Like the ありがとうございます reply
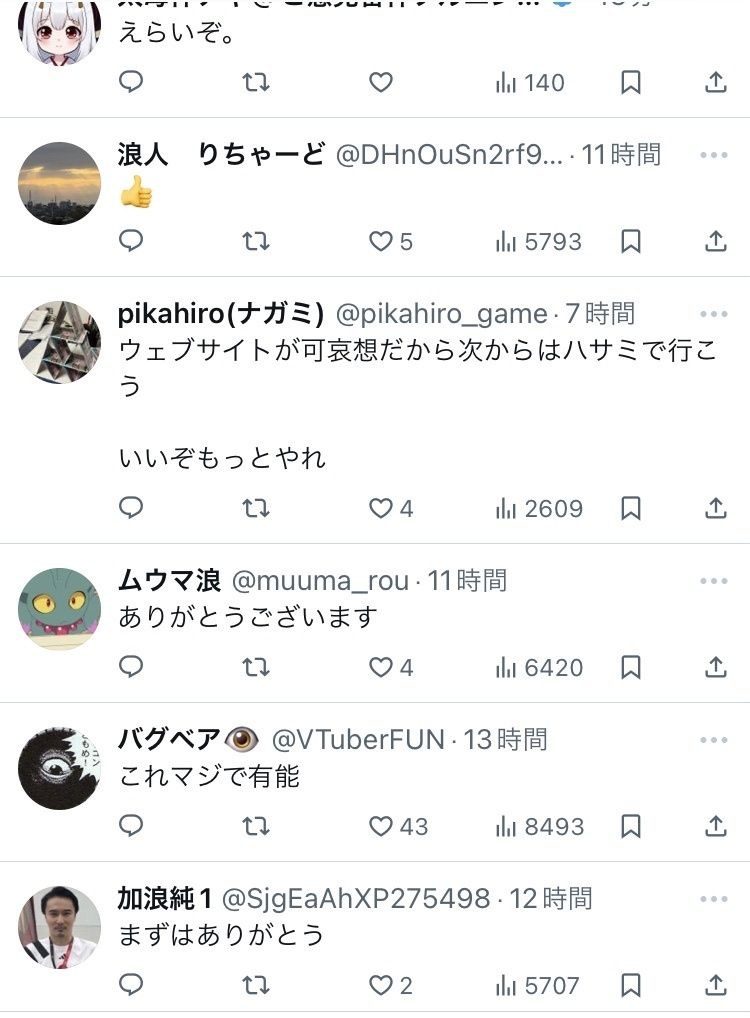 coord(381,667)
